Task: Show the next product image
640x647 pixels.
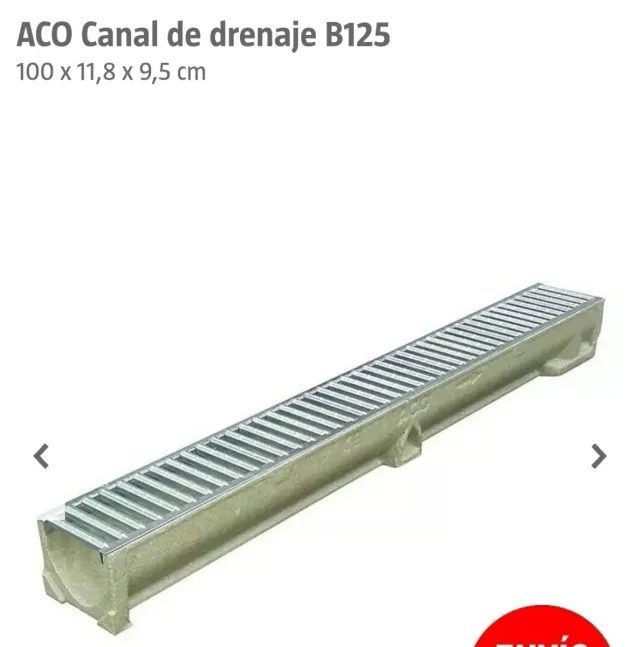Action: (x=598, y=456)
